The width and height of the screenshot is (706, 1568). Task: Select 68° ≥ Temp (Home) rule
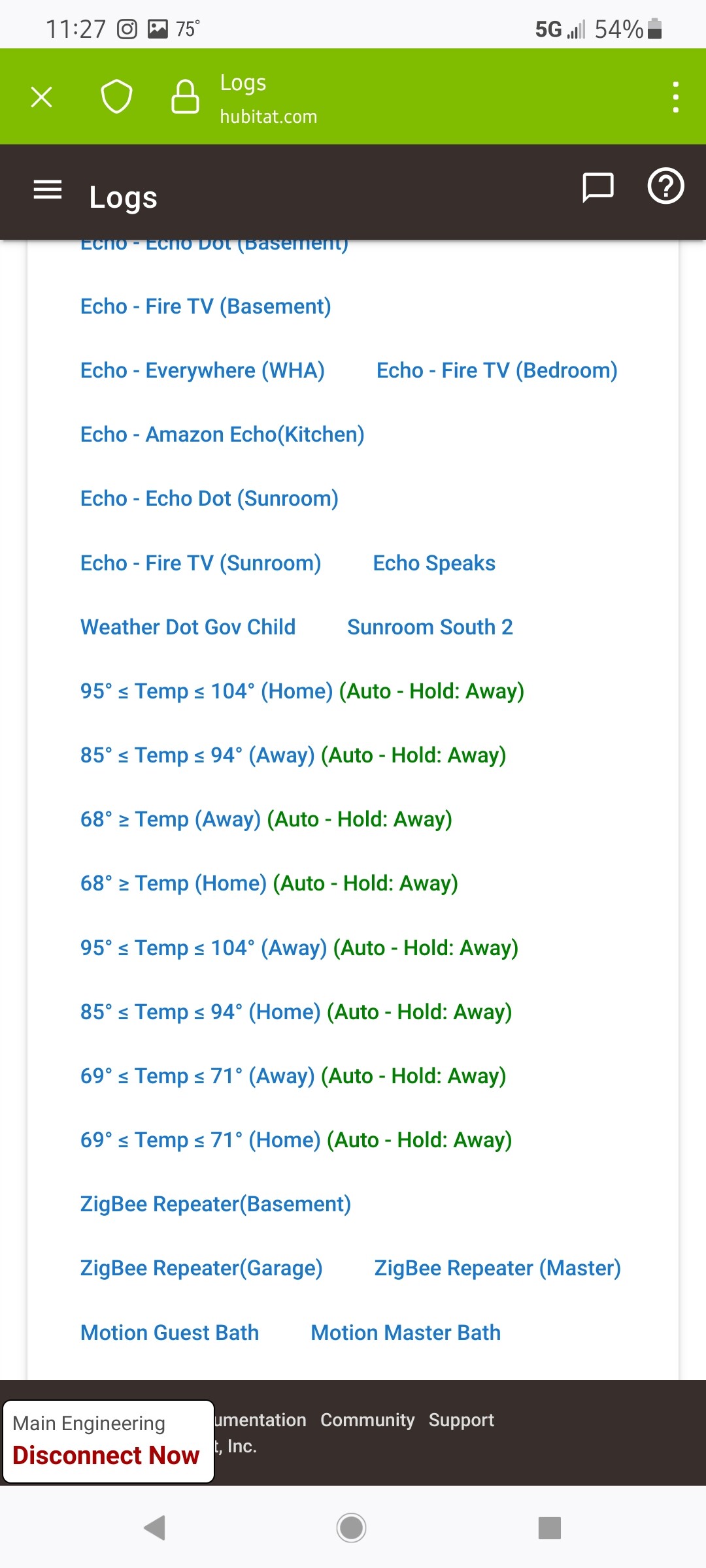269,883
